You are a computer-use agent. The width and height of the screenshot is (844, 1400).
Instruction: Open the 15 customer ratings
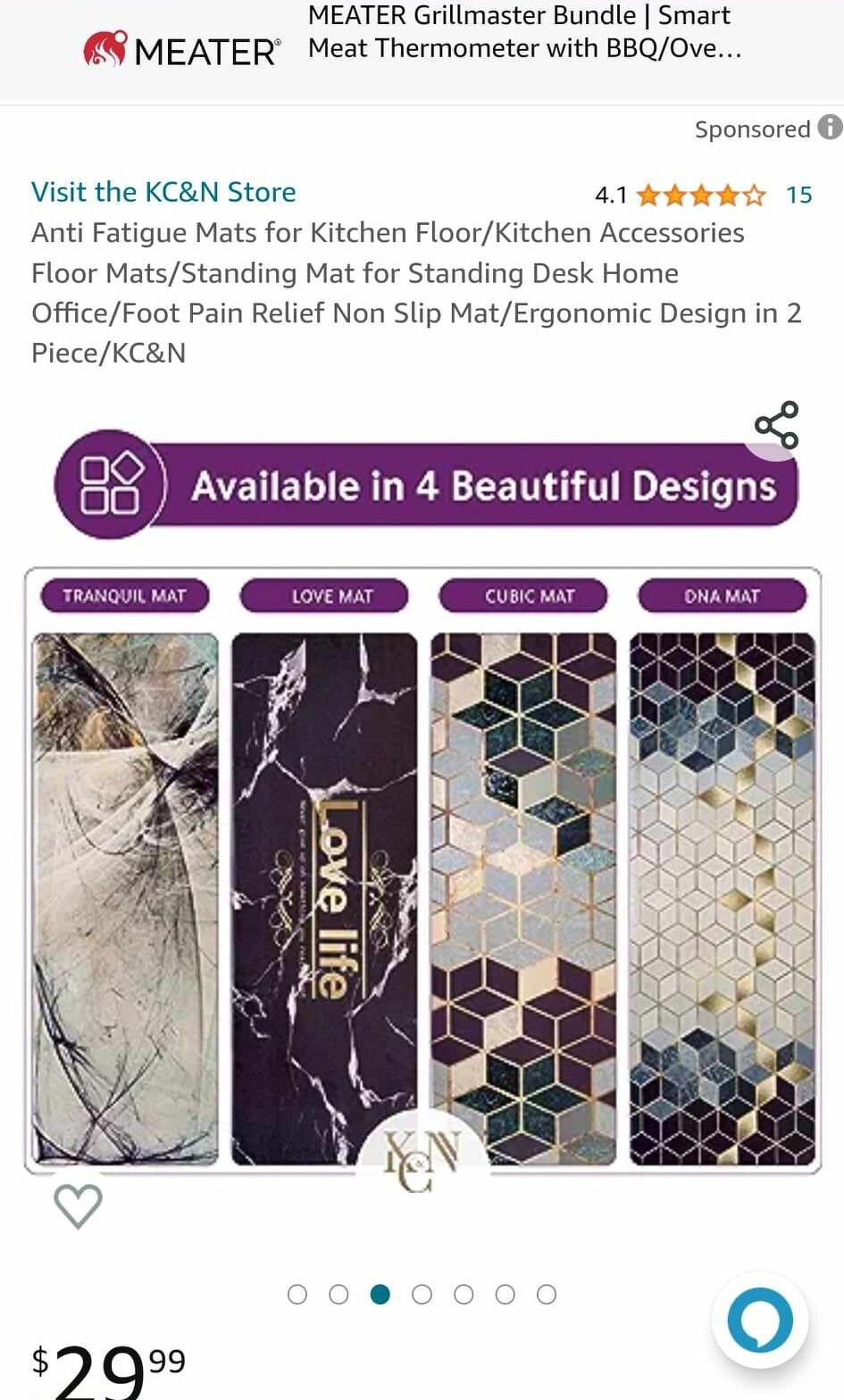(x=798, y=195)
